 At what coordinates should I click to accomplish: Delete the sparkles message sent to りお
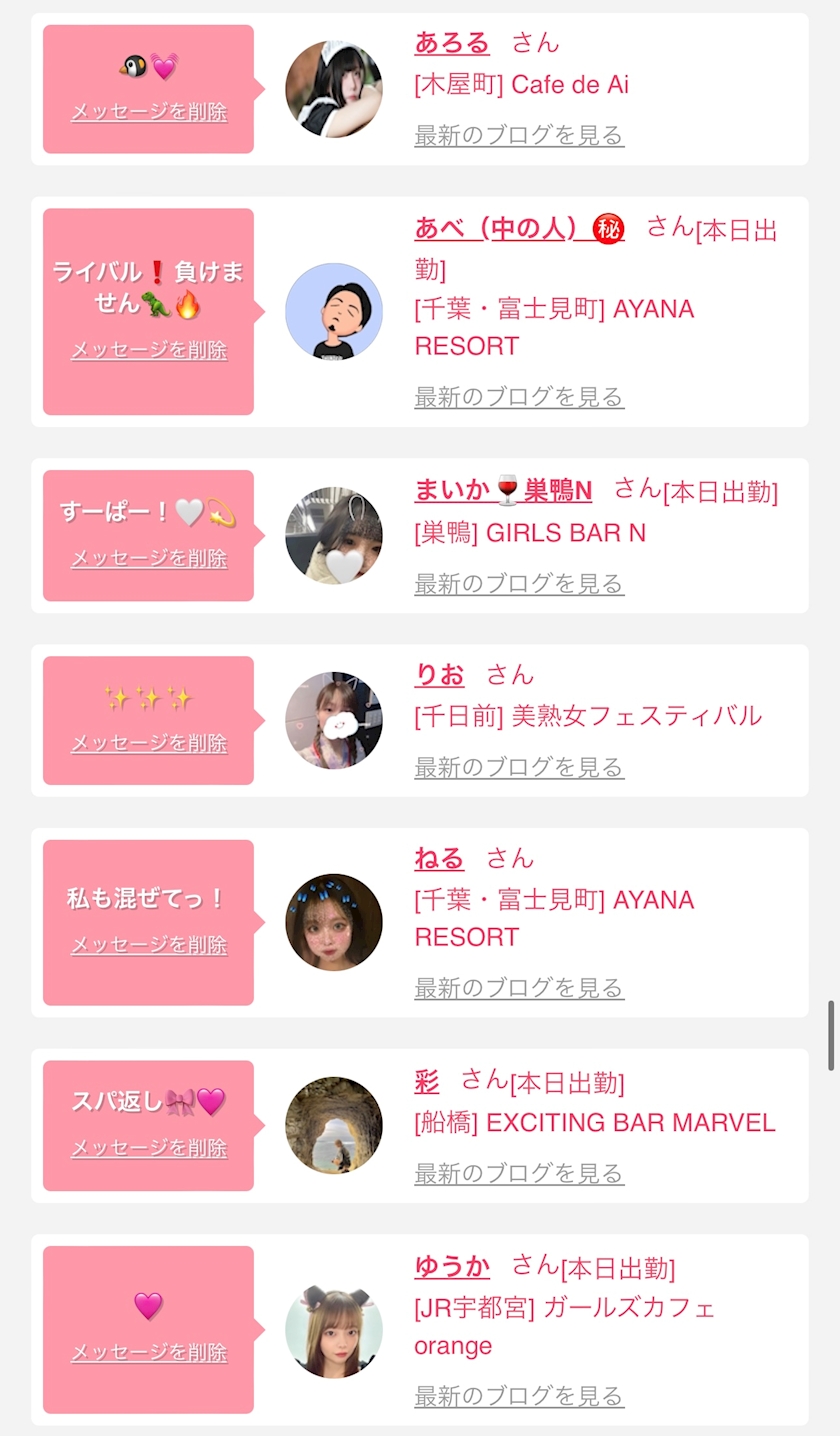tap(149, 743)
